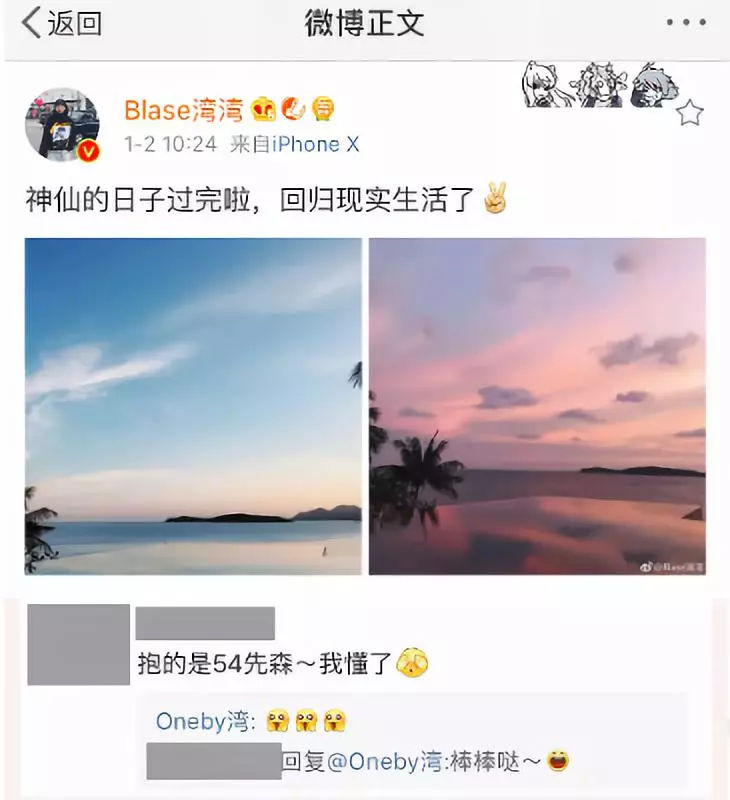The height and width of the screenshot is (800, 730).
Task: Favorite this post with the star icon
Action: [x=689, y=113]
